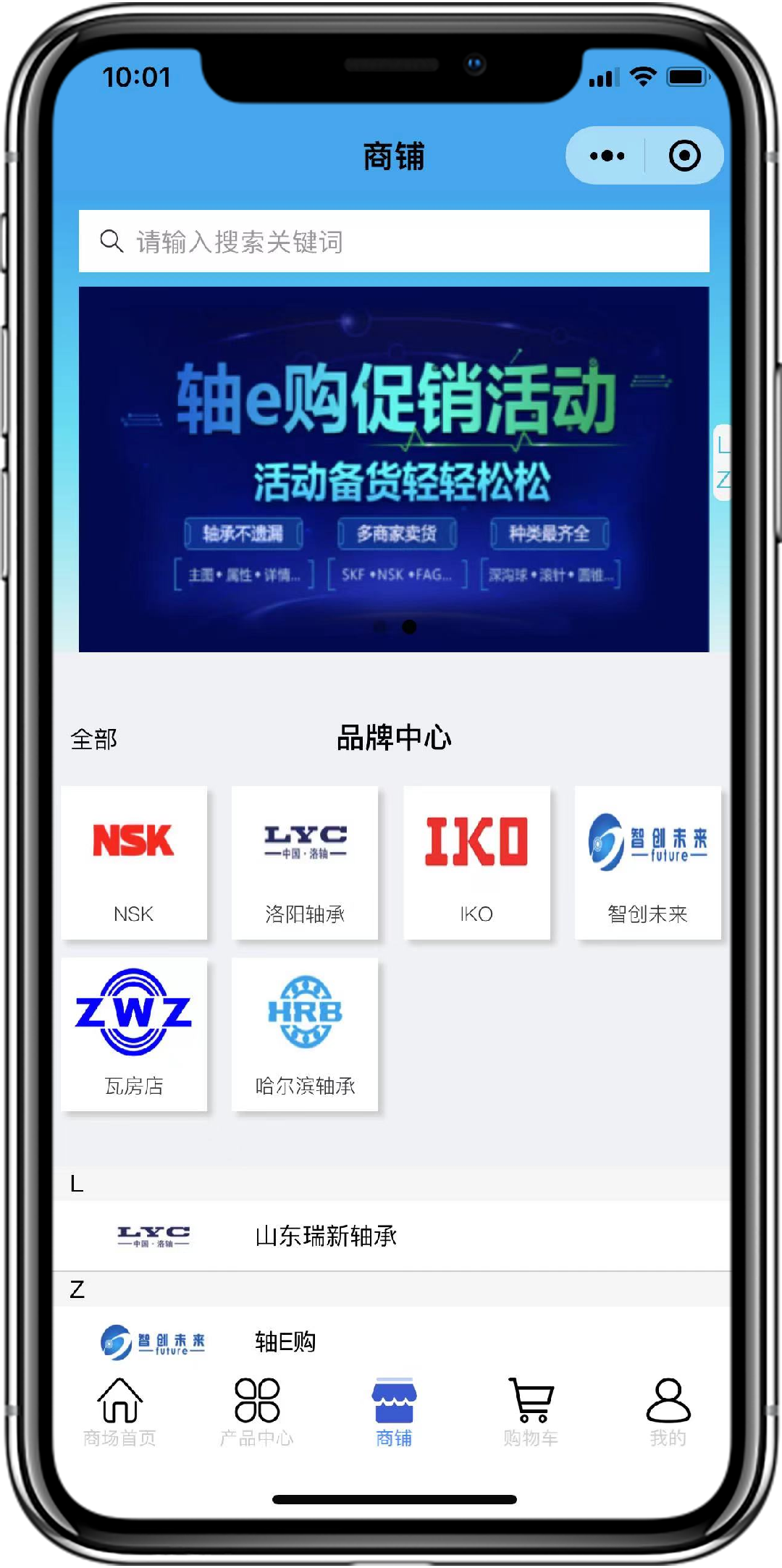
Task: Open the 山东瑞新轴承 shop row
Action: coord(391,1236)
